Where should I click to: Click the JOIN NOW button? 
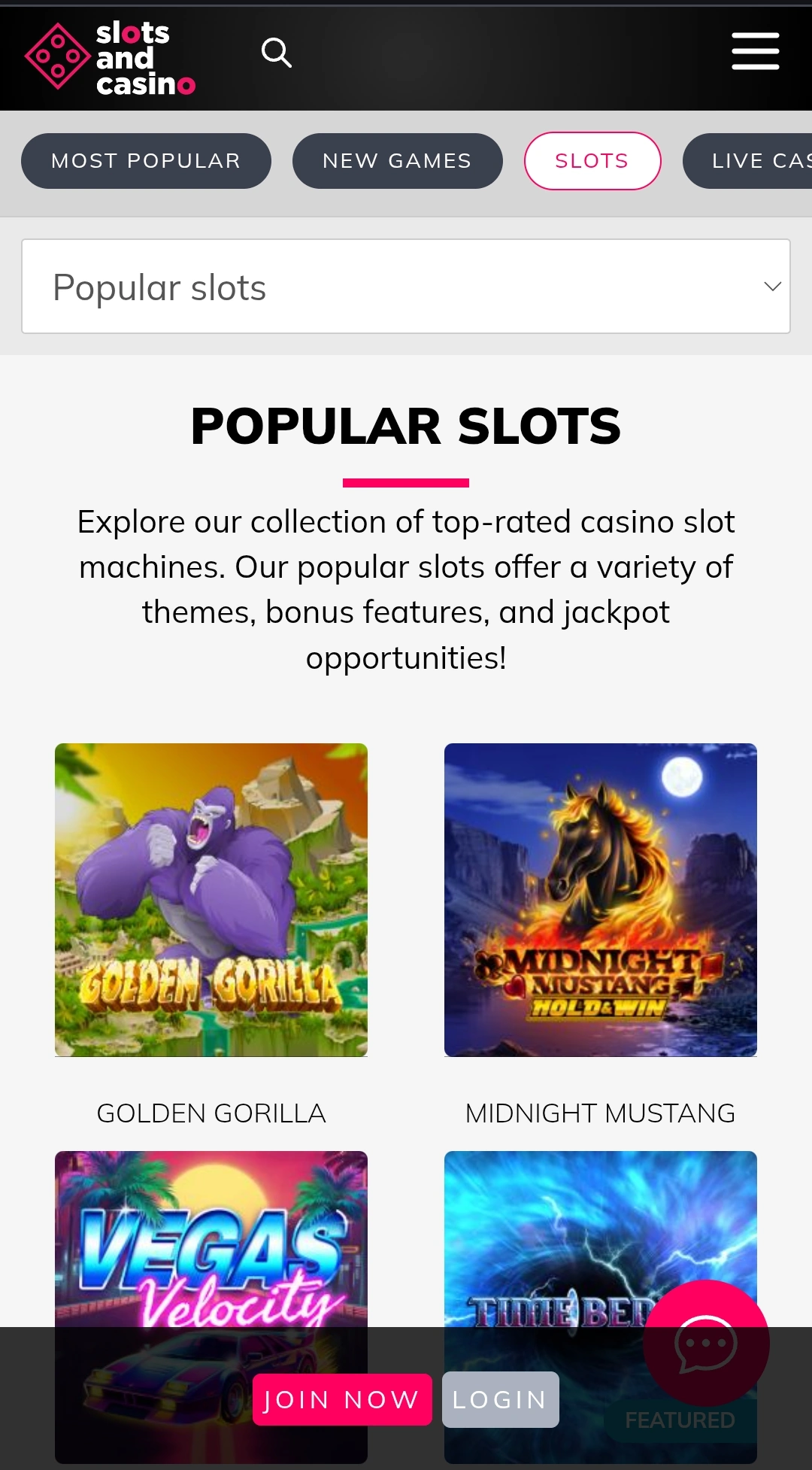(341, 1399)
